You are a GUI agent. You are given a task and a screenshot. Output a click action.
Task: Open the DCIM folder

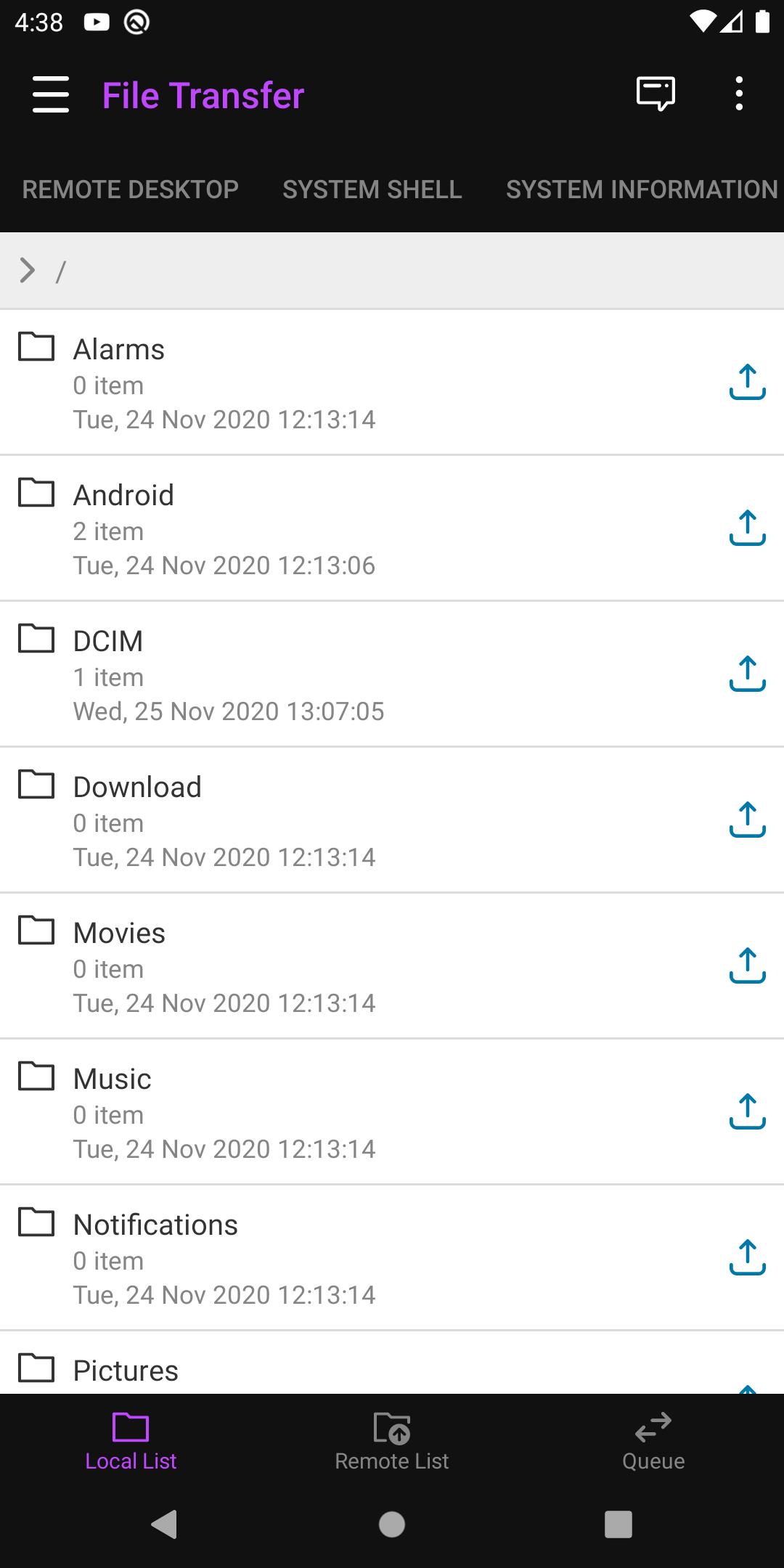coord(392,674)
